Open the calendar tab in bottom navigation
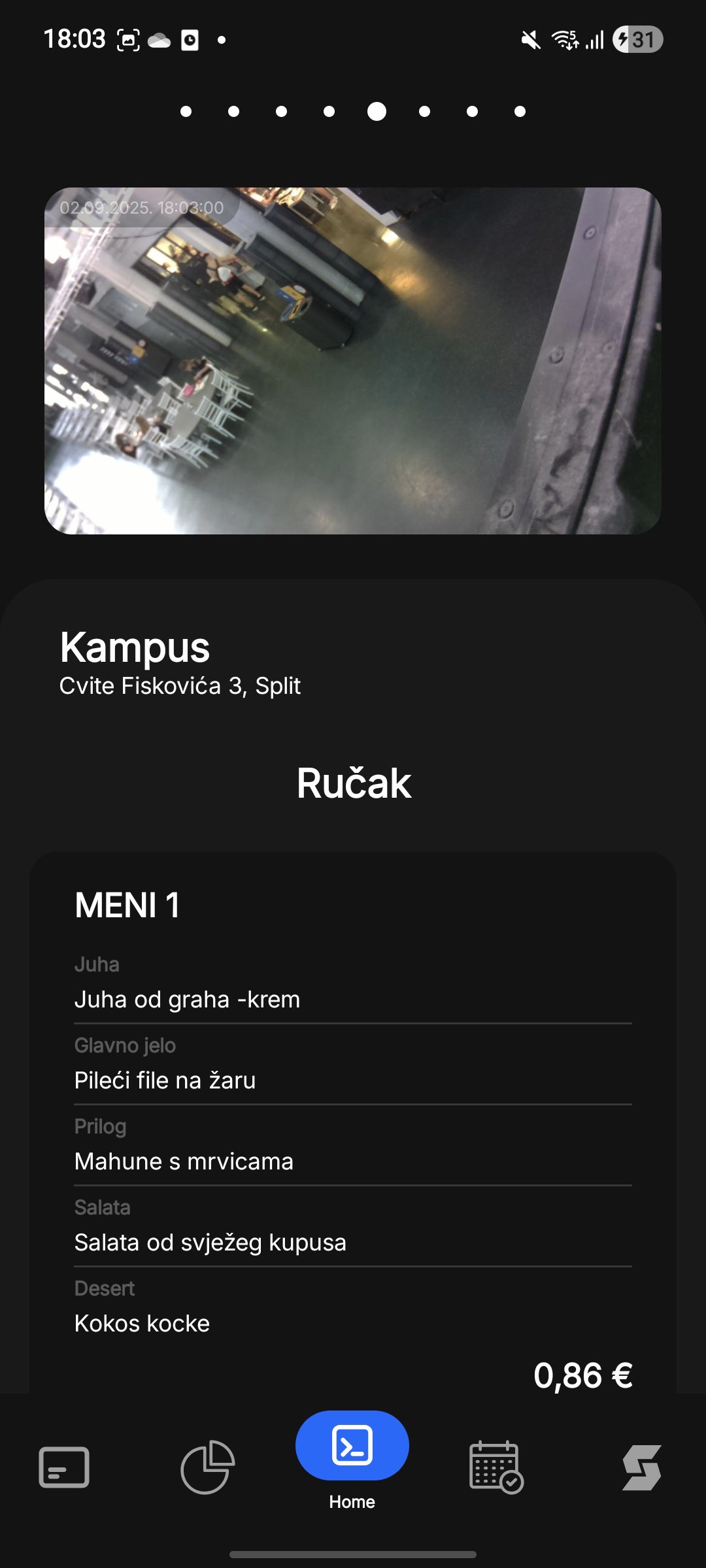 click(496, 1467)
